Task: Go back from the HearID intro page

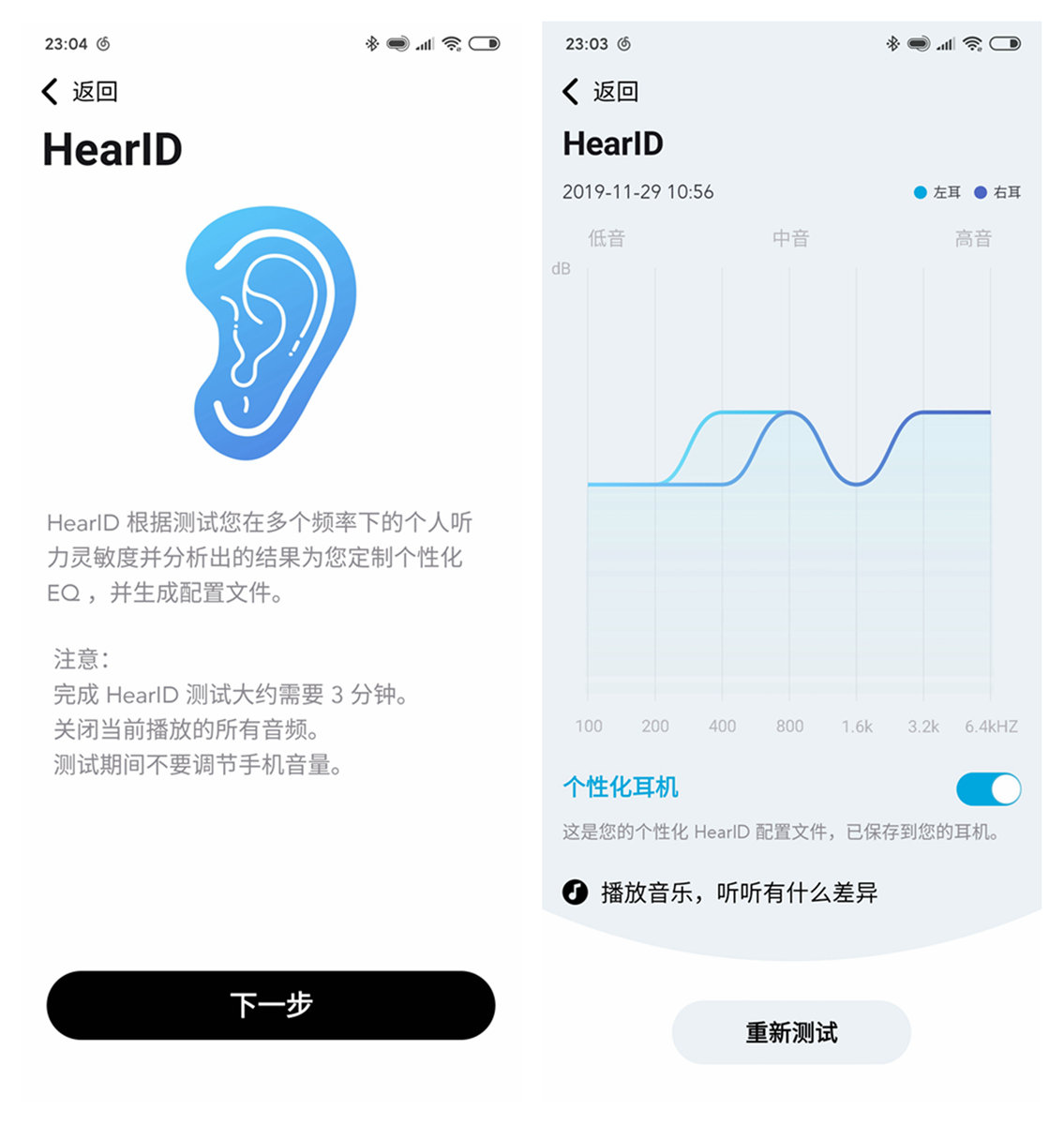Action: [x=80, y=92]
